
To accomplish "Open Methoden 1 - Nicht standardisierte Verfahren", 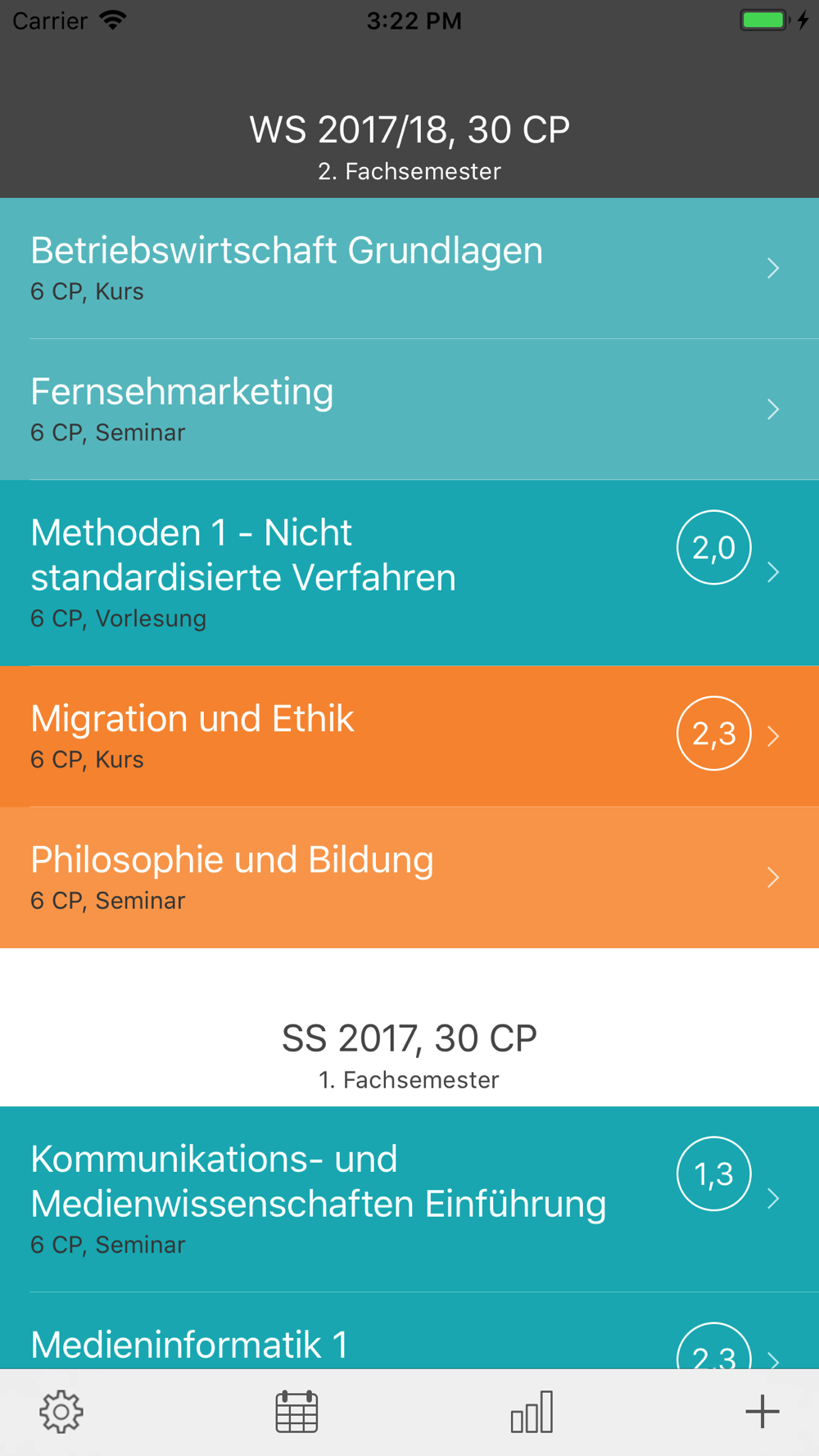I will 409,573.
